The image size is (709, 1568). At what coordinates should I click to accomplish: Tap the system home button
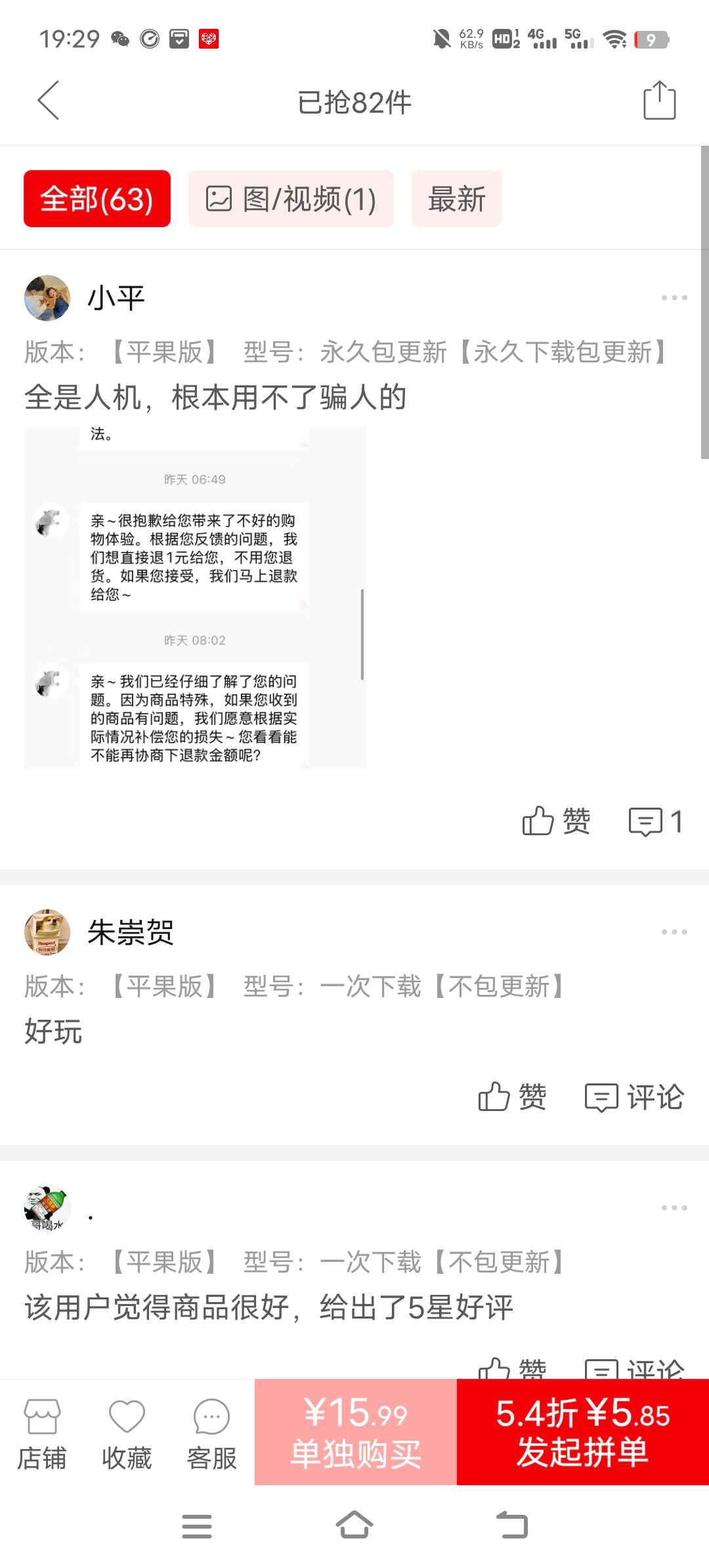click(354, 1525)
